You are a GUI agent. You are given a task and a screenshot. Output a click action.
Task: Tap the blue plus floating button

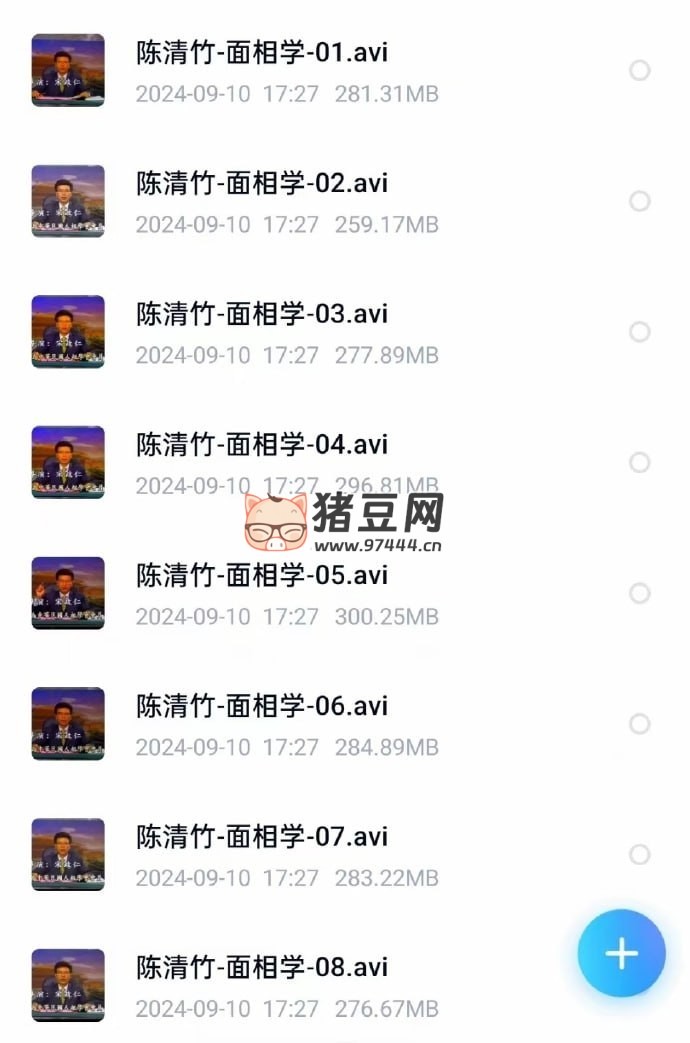pos(621,953)
